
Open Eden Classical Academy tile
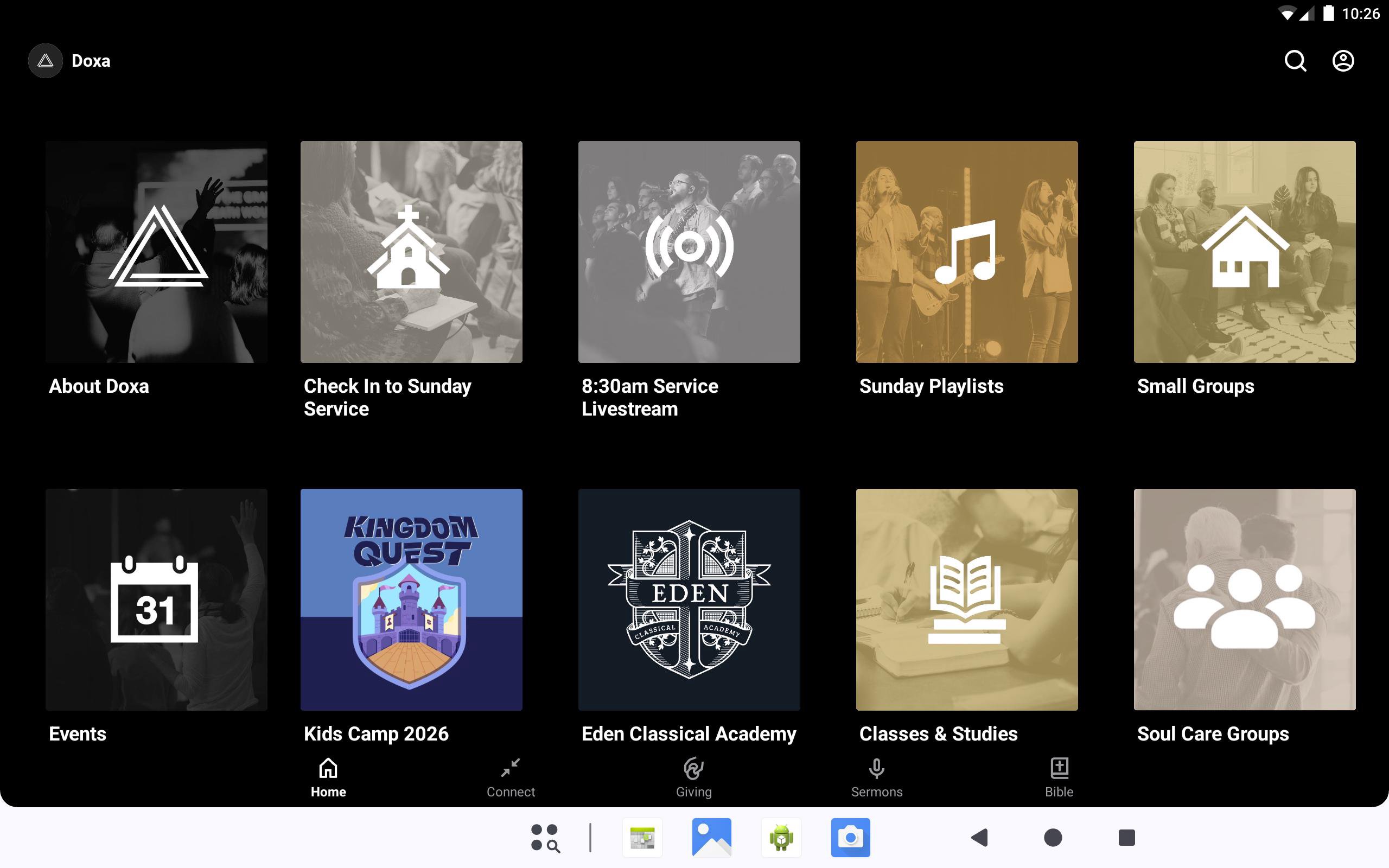click(x=689, y=599)
